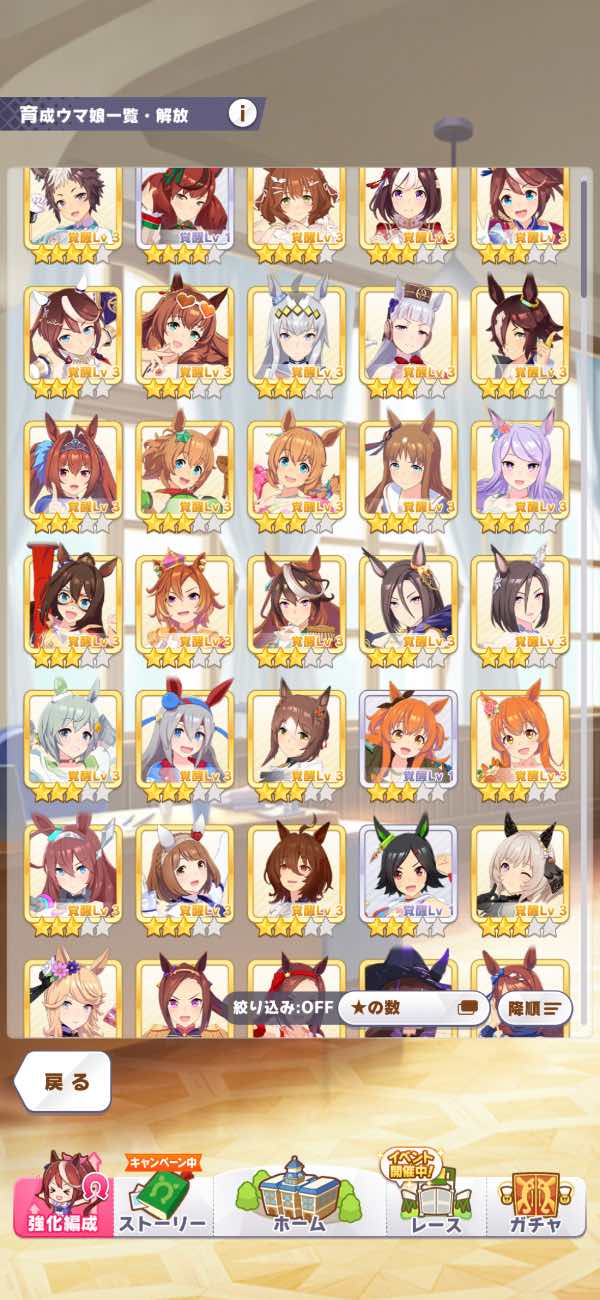Viewport: 600px width, 1300px height.
Task: Open the info icon beside 育成ウマ娘一覧・解放
Action: pos(242,113)
